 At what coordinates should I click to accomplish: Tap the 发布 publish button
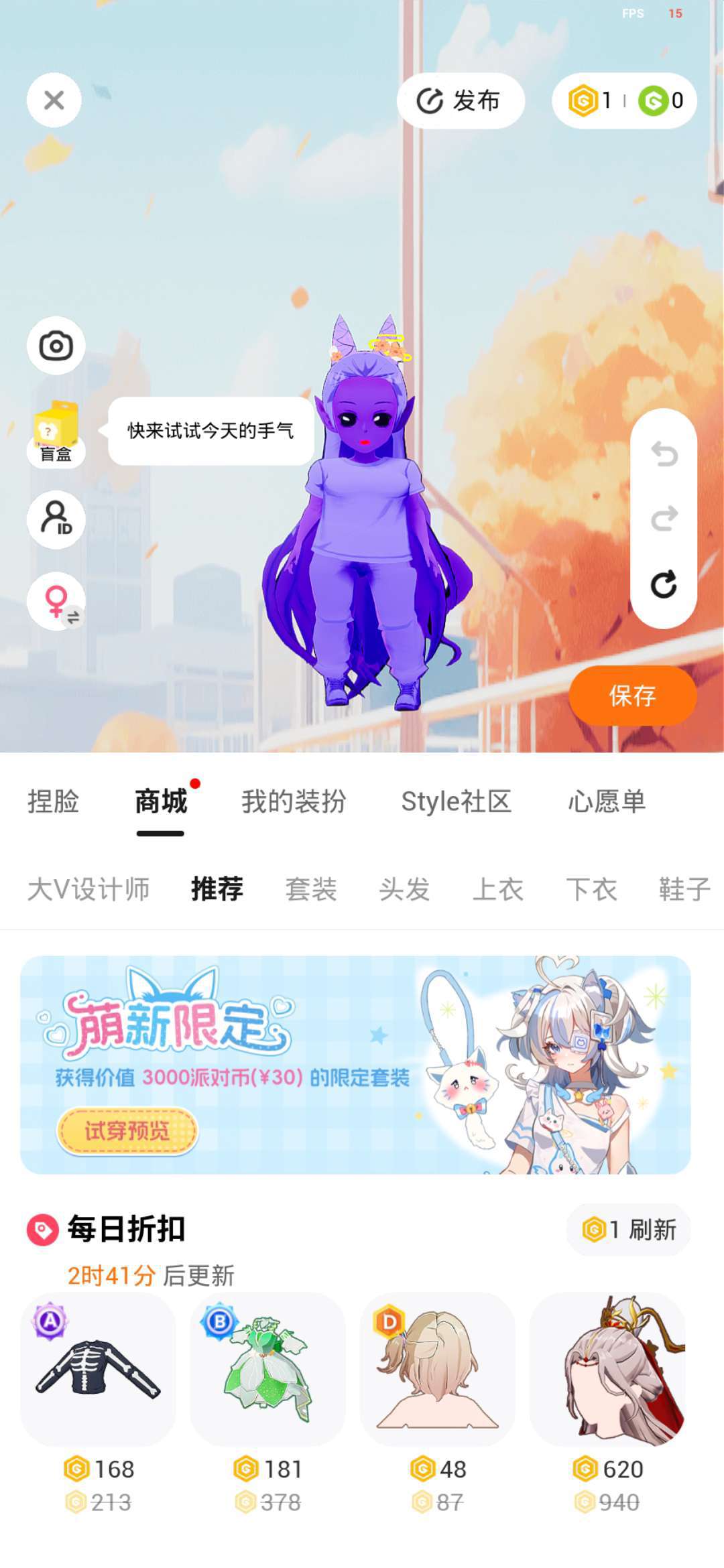coord(460,101)
